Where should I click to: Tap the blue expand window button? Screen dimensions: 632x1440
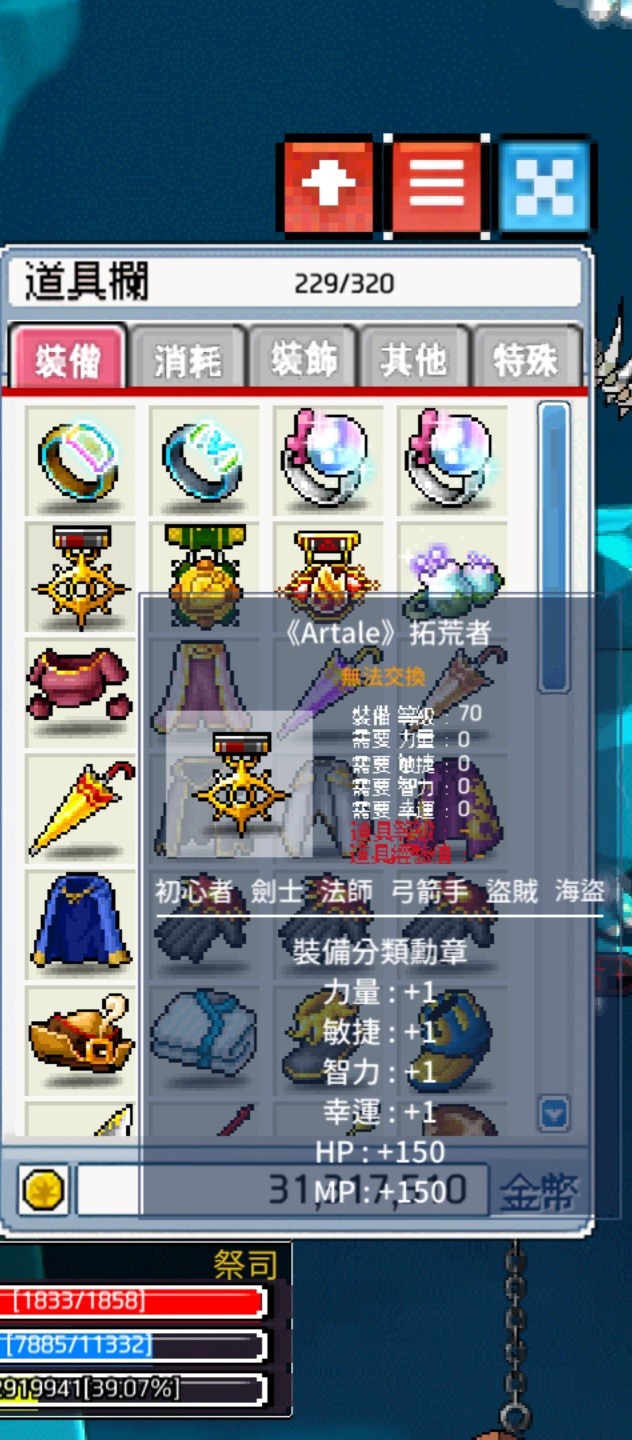tap(545, 186)
